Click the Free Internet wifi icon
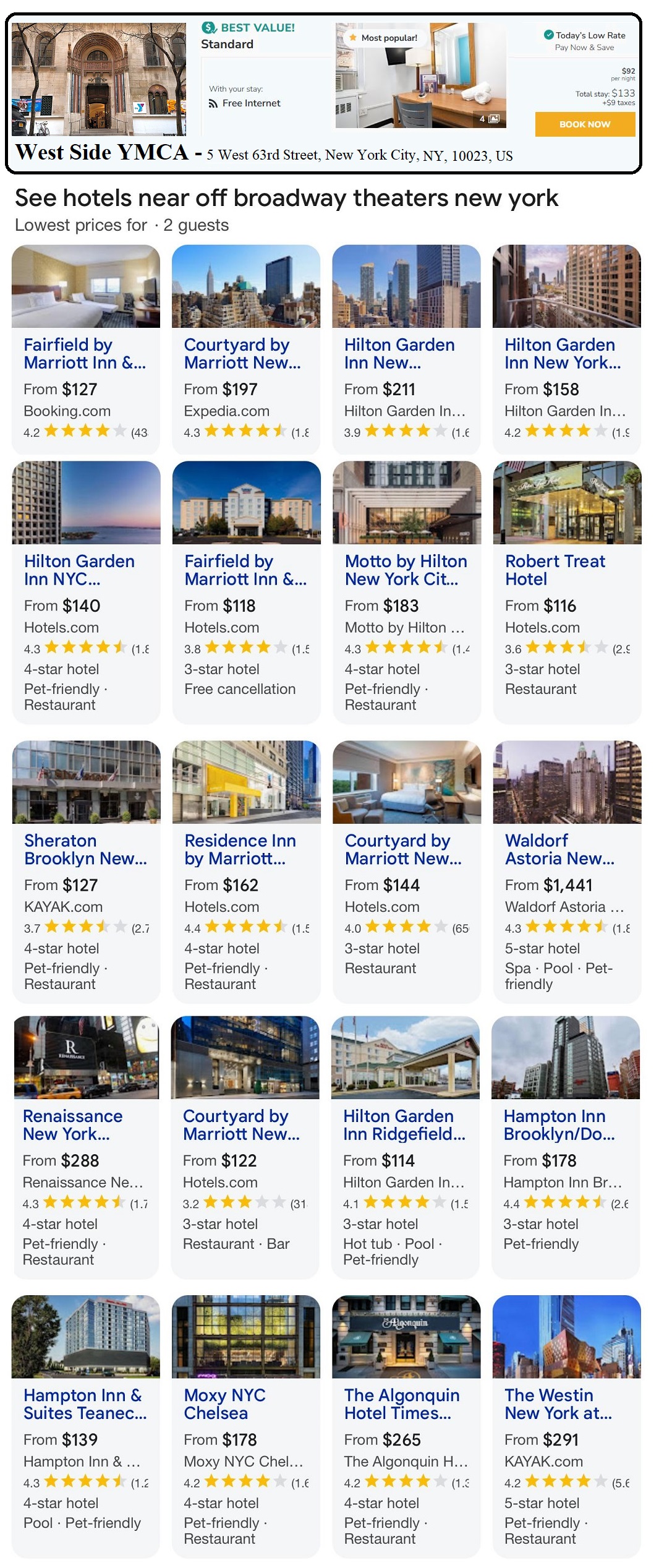 click(213, 103)
